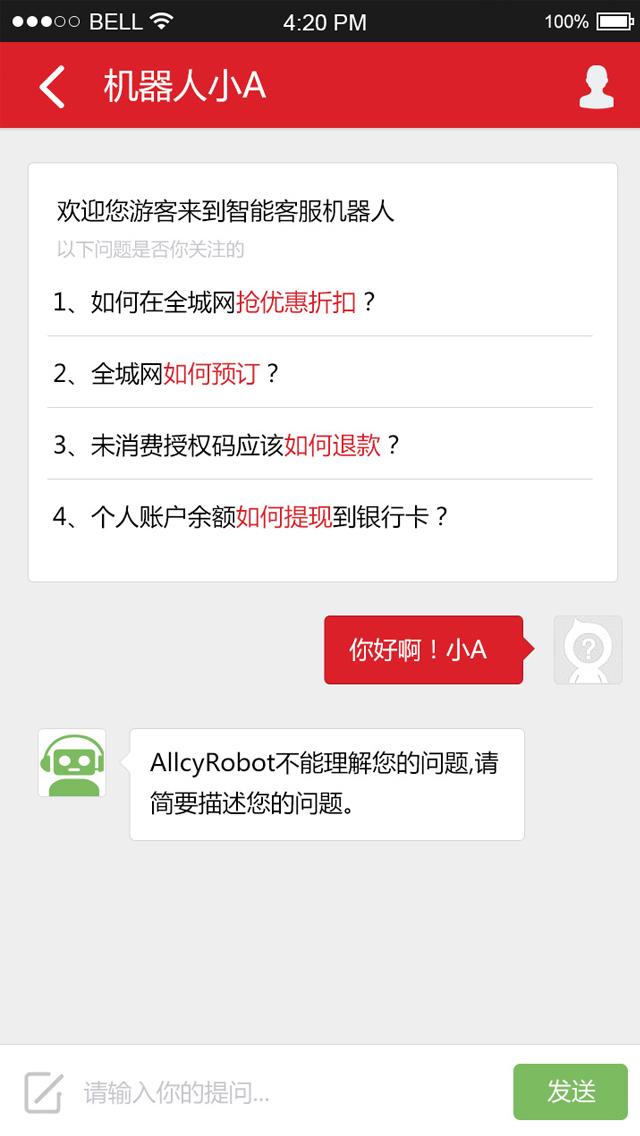This screenshot has width=640, height=1136.
Task: Open question on 提现到银行卡
Action: 251,517
